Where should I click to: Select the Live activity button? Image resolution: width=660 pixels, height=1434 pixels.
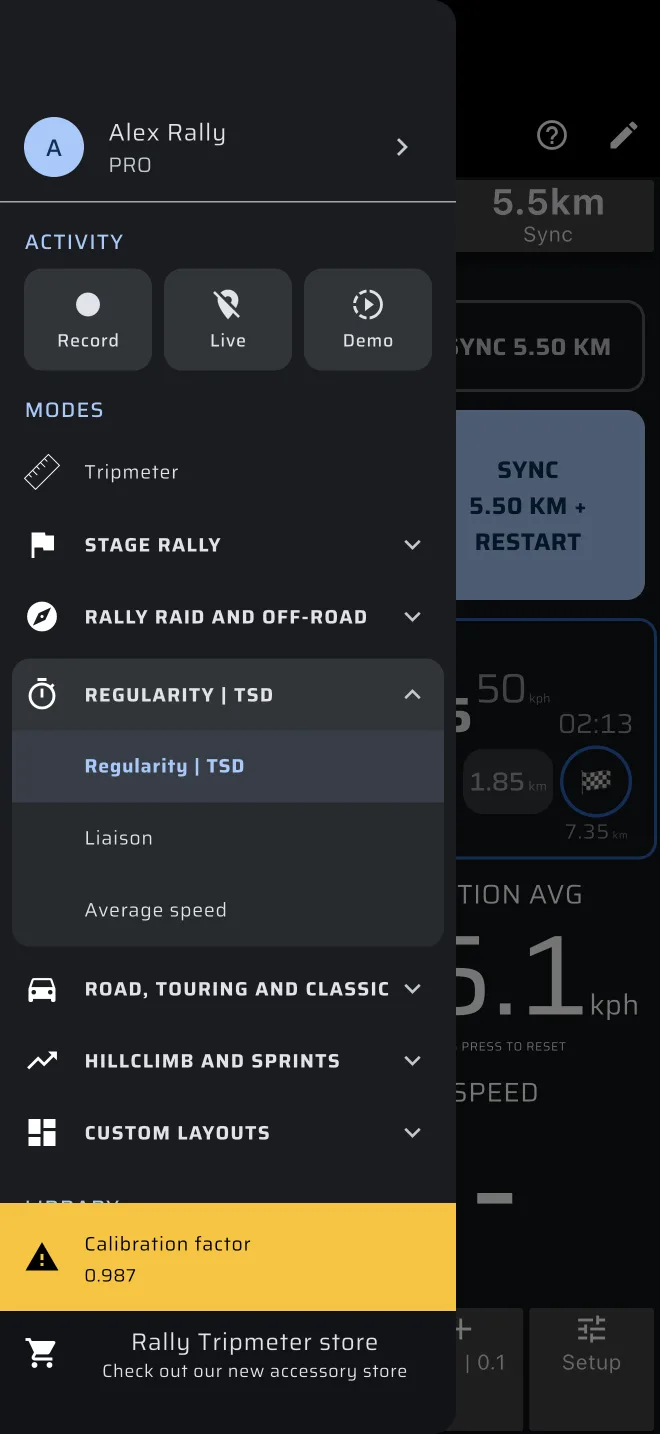click(x=228, y=319)
